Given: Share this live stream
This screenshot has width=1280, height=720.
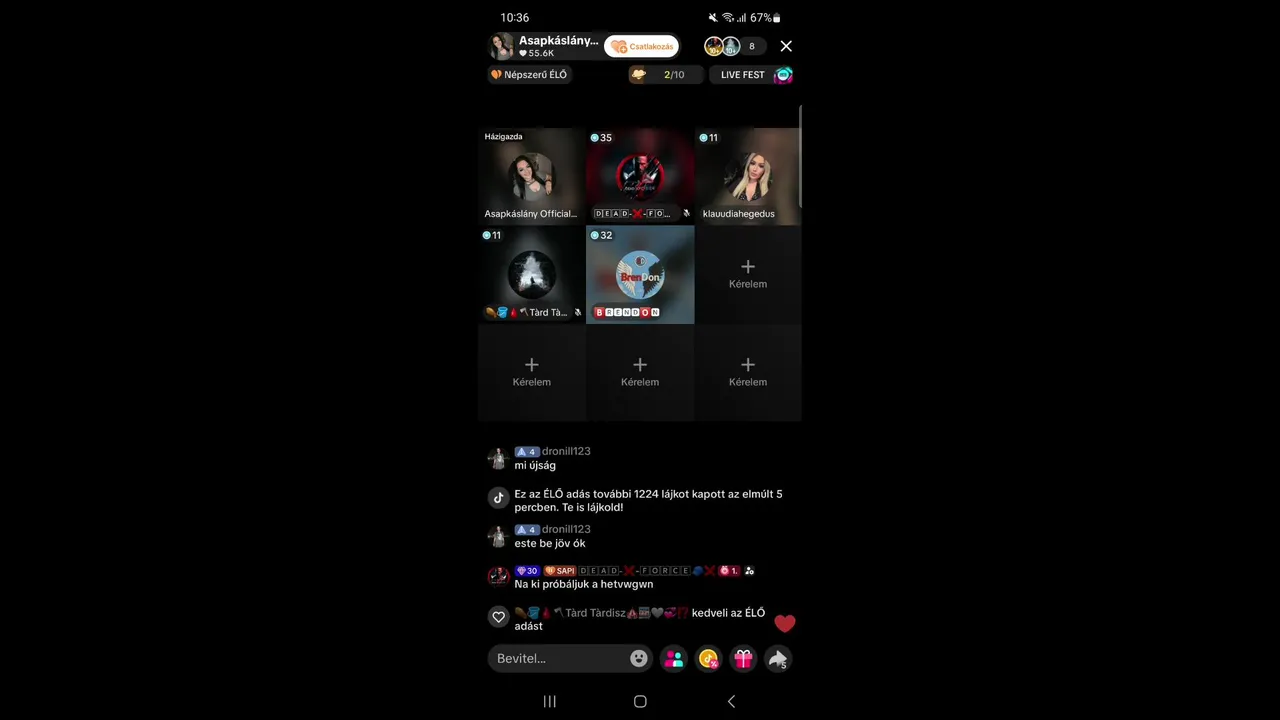Looking at the screenshot, I should [777, 658].
